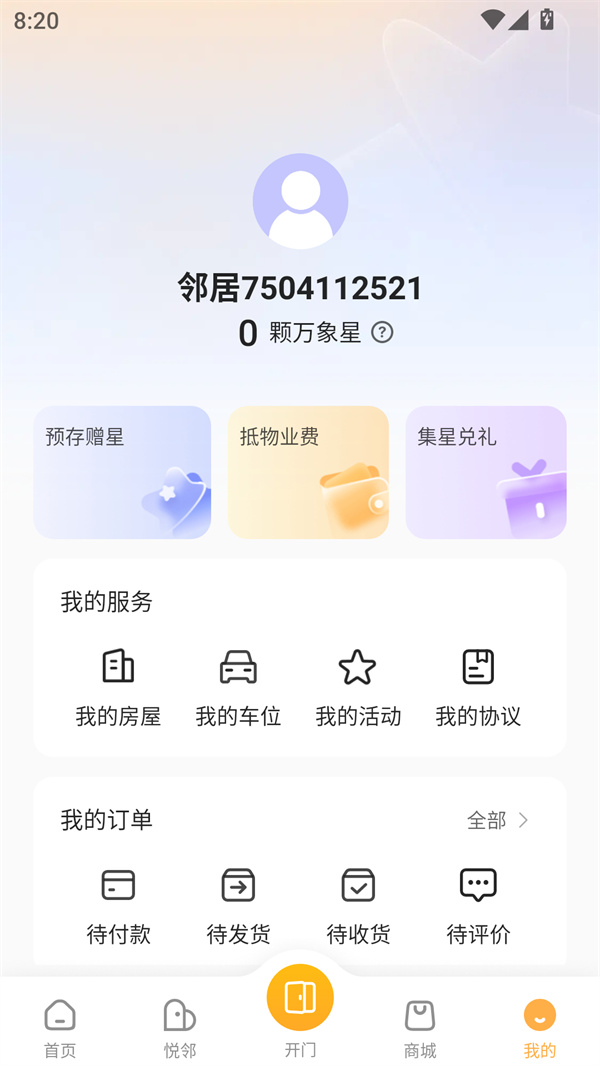Screen dimensions: 600x1066
Task: Open the 集星兑礼 card
Action: [486, 472]
